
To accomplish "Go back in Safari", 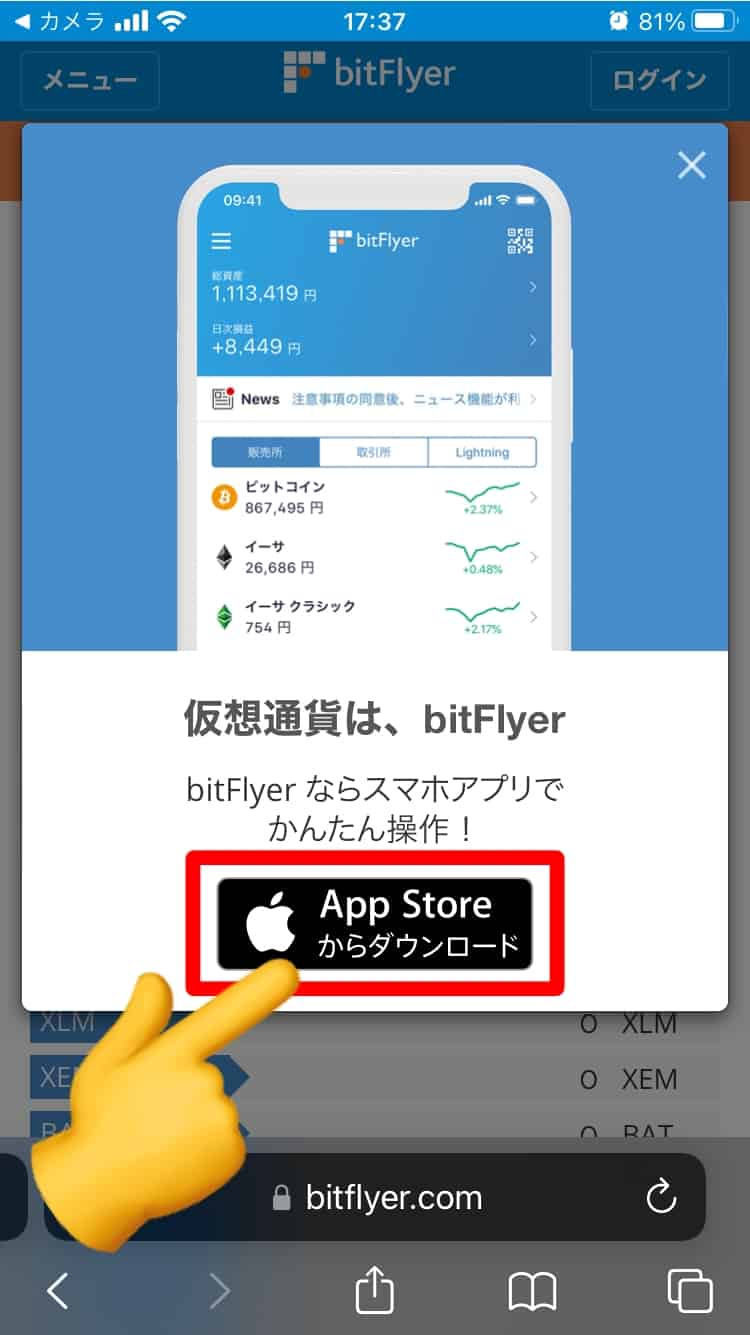I will [58, 1291].
